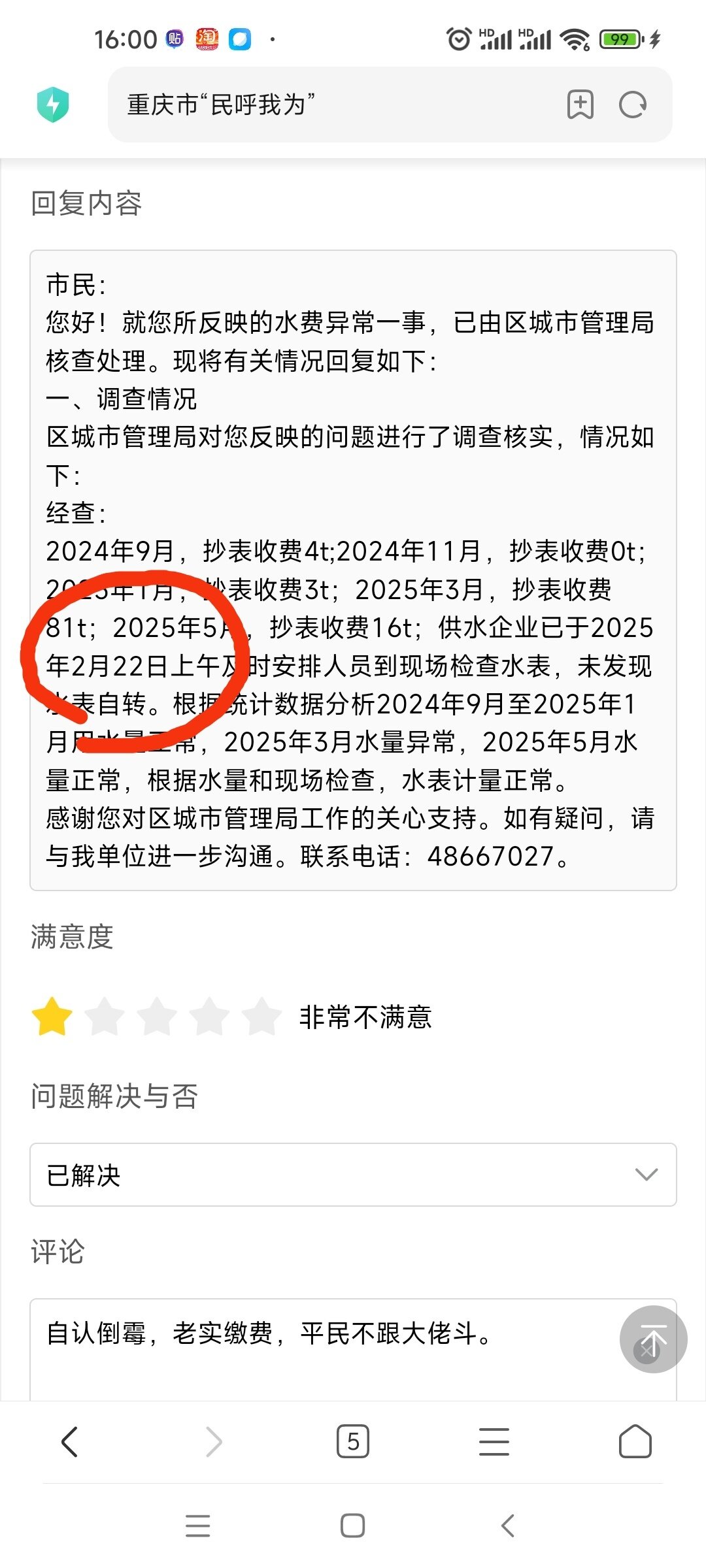Viewport: 706px width, 1568px height.
Task: Open the tab switcher showing 5 tabs
Action: 353,1442
